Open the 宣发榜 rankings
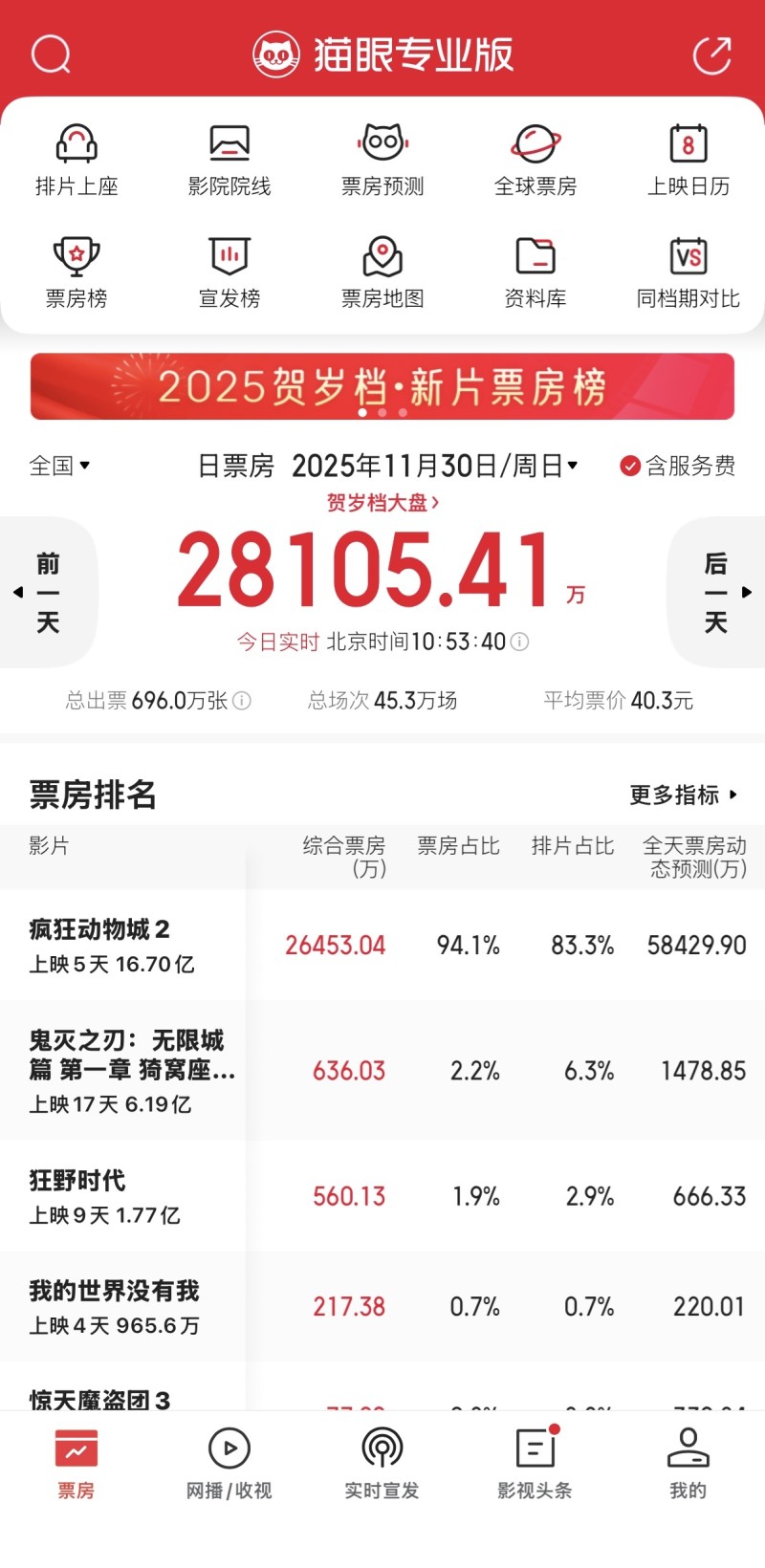The height and width of the screenshot is (1568, 765). (x=229, y=271)
